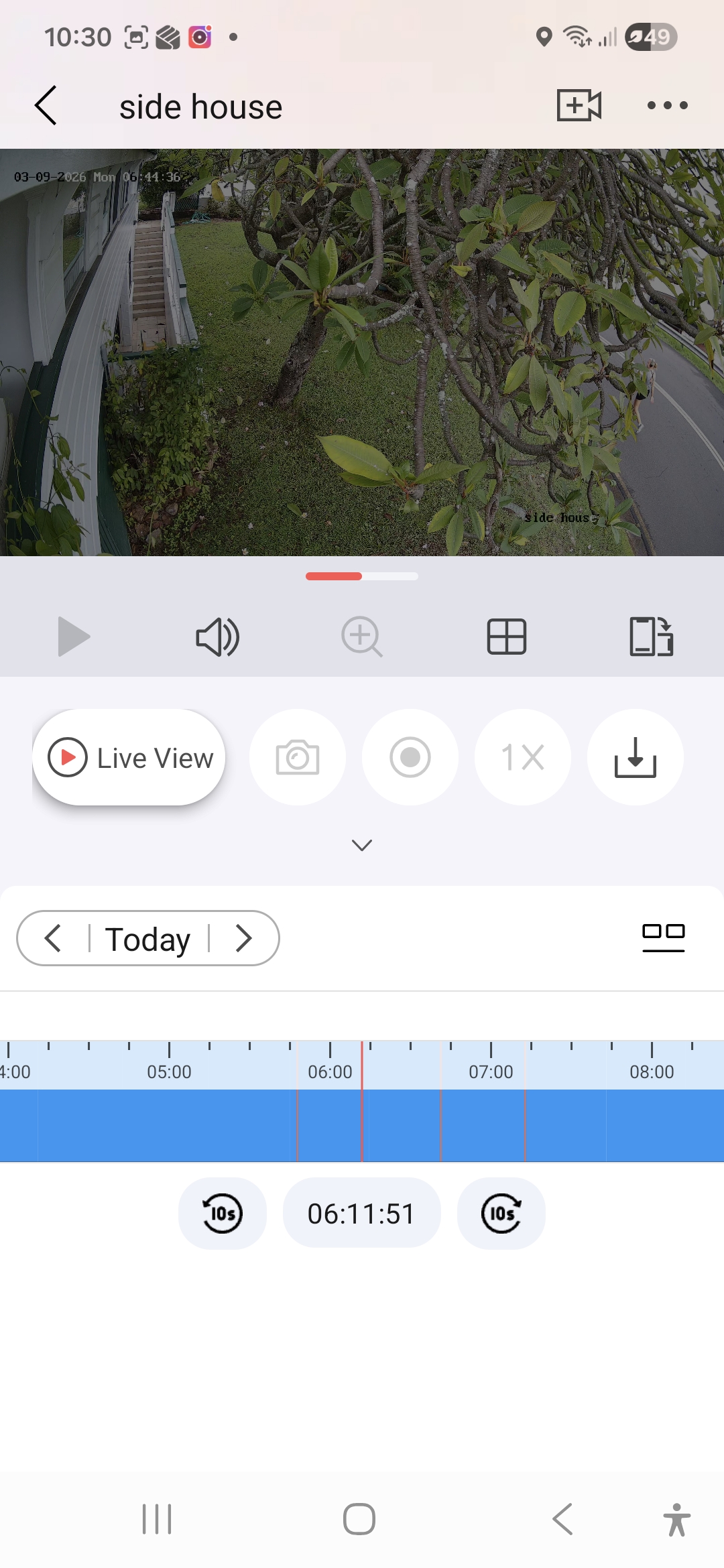This screenshot has height=1568, width=724.
Task: Switch to Live View
Action: click(129, 758)
